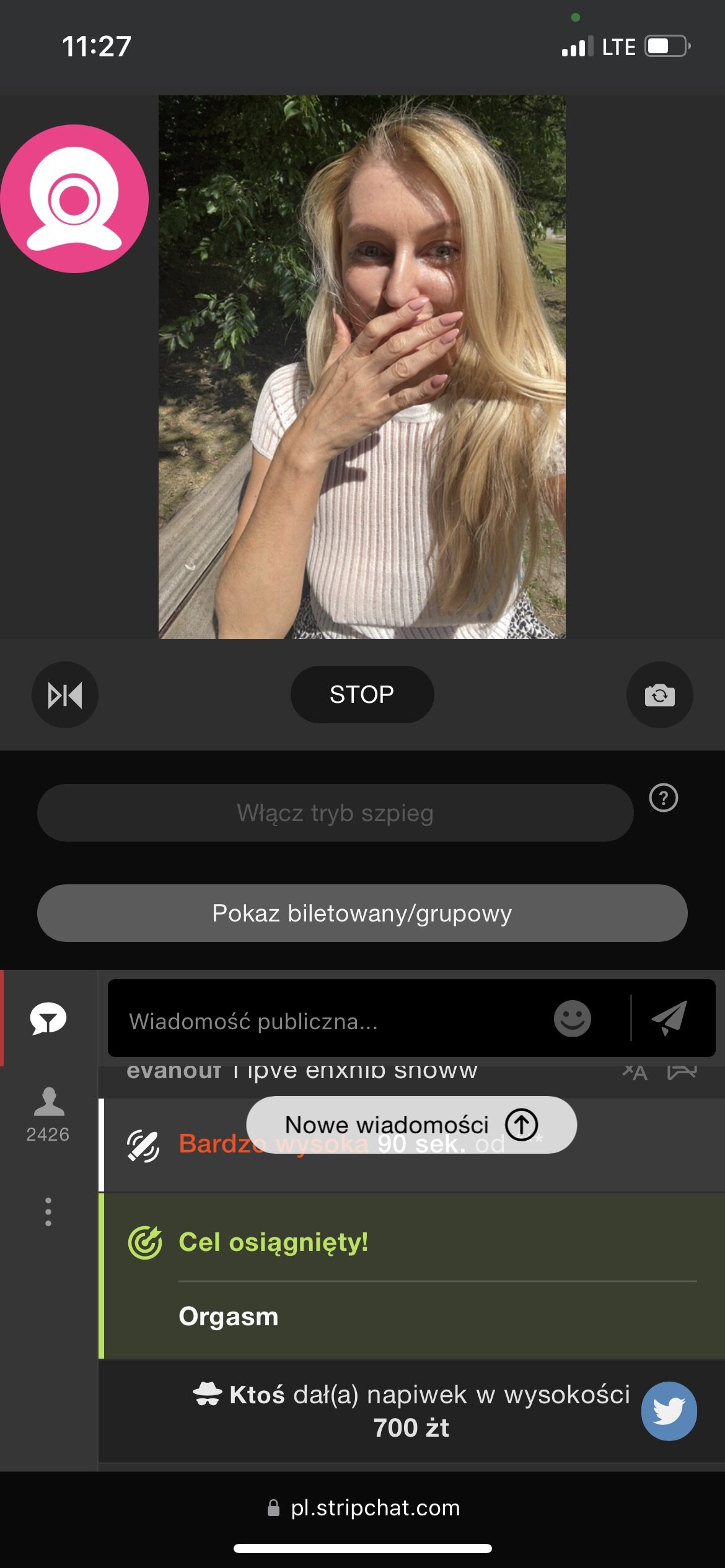Mirror the camera image
Image resolution: width=725 pixels, height=1568 pixels.
coord(65,695)
